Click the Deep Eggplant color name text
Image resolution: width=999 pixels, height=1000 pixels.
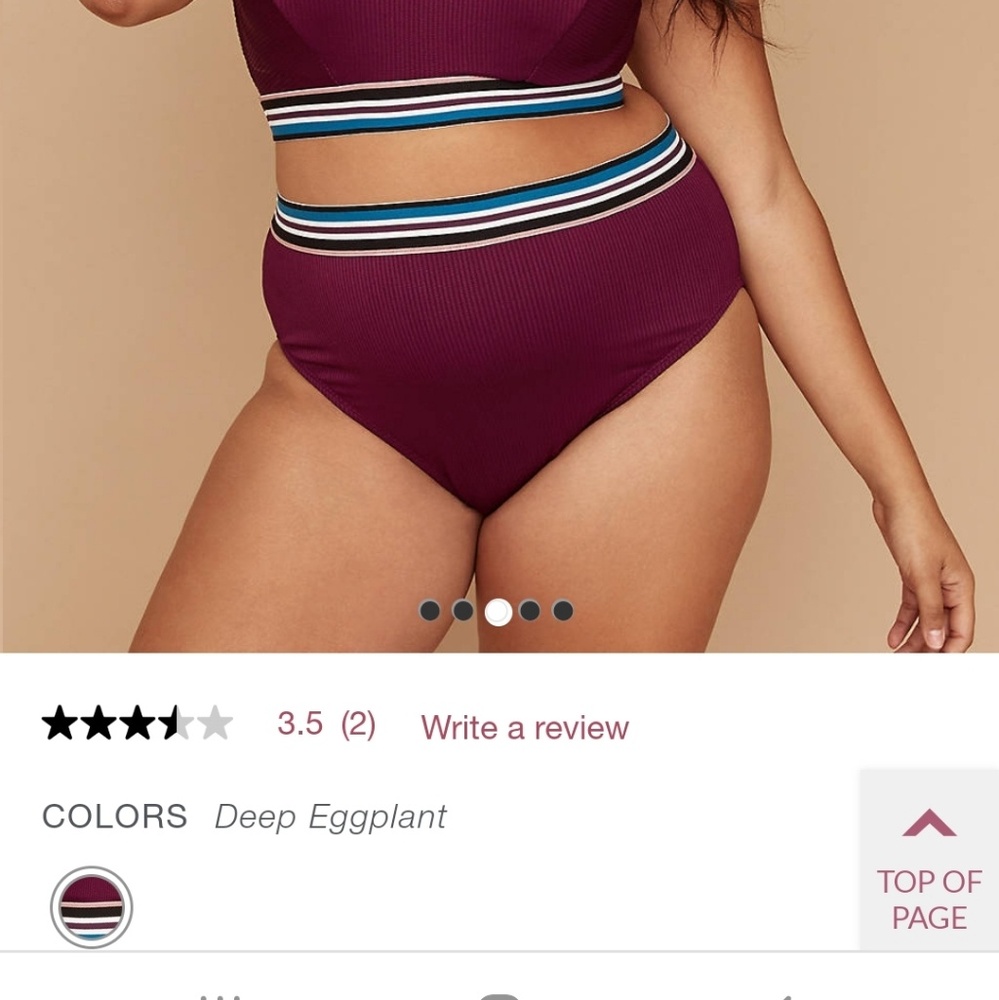tap(330, 816)
